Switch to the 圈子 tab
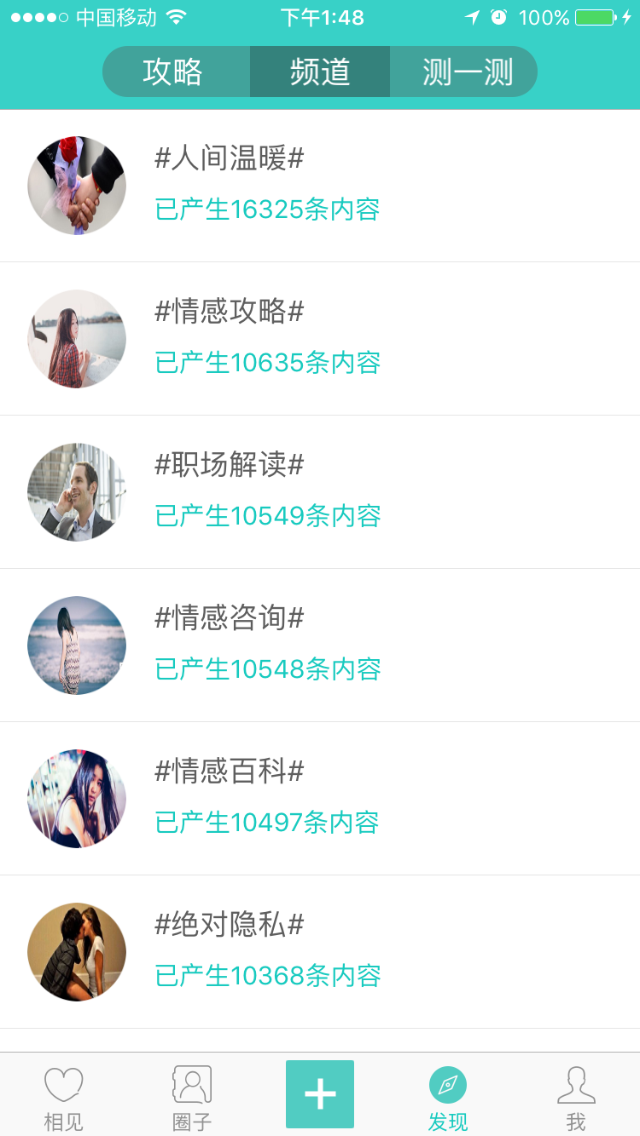The height and width of the screenshot is (1136, 640). [x=192, y=1096]
